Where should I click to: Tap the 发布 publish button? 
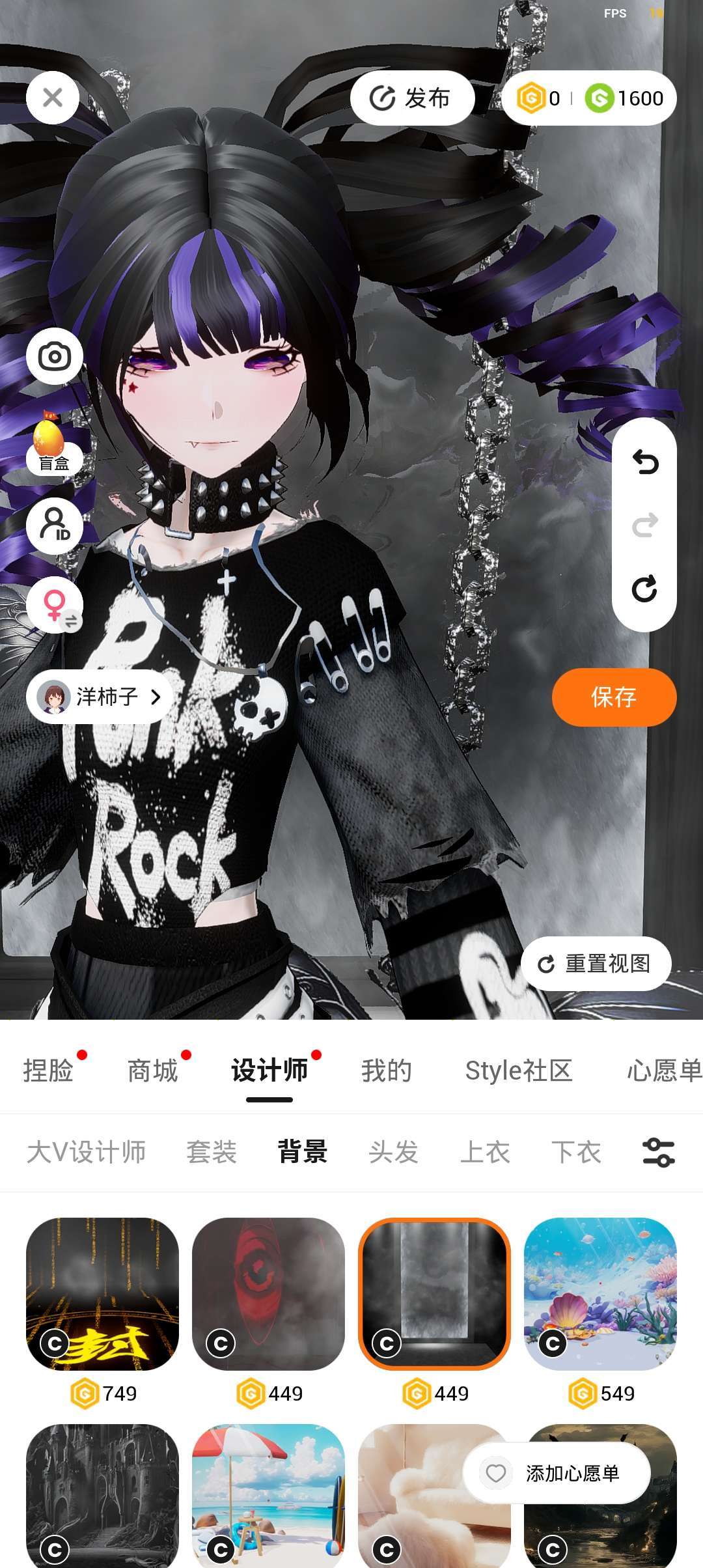(x=412, y=98)
